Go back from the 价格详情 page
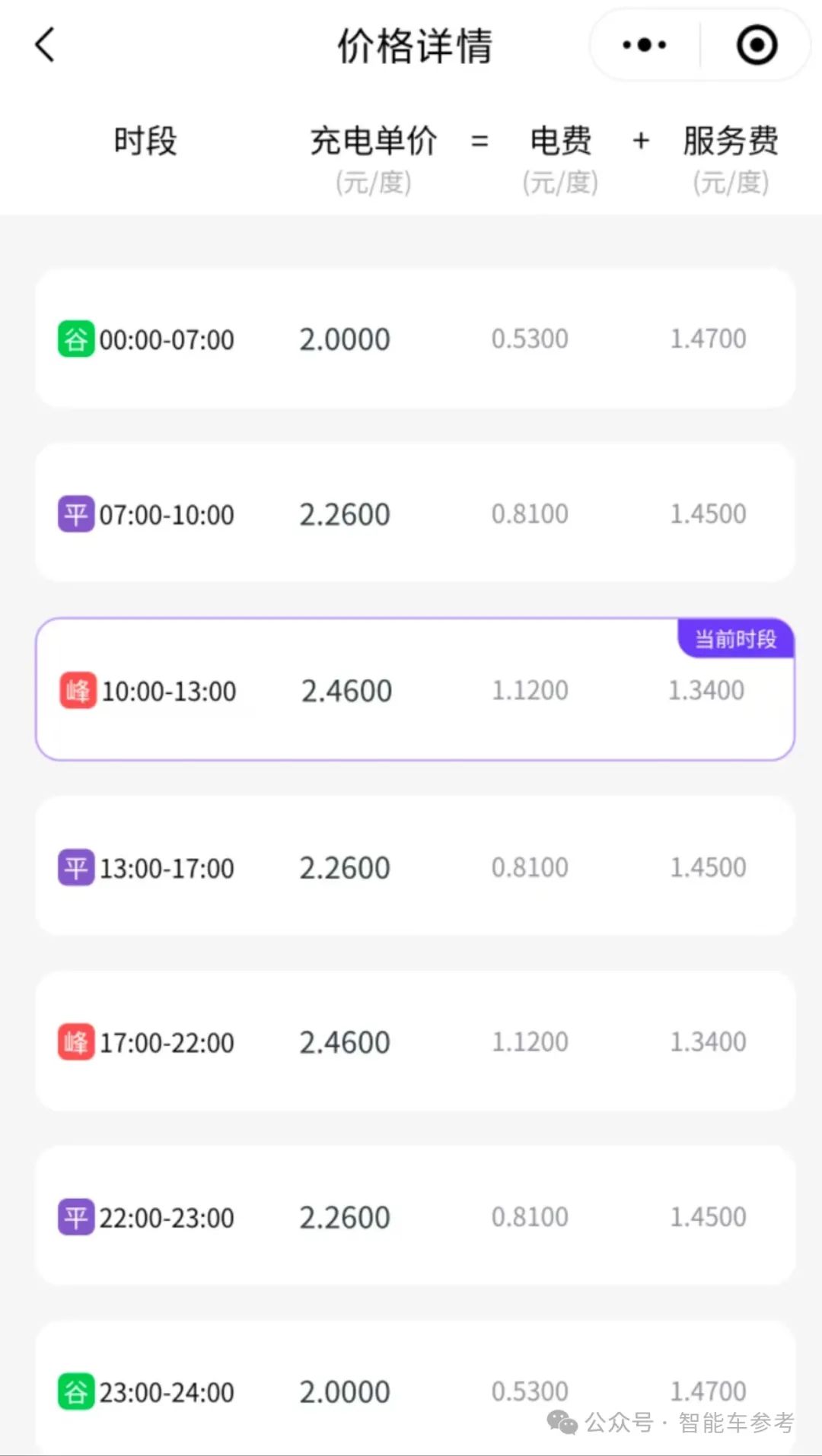This screenshot has width=822, height=1456. (x=46, y=45)
